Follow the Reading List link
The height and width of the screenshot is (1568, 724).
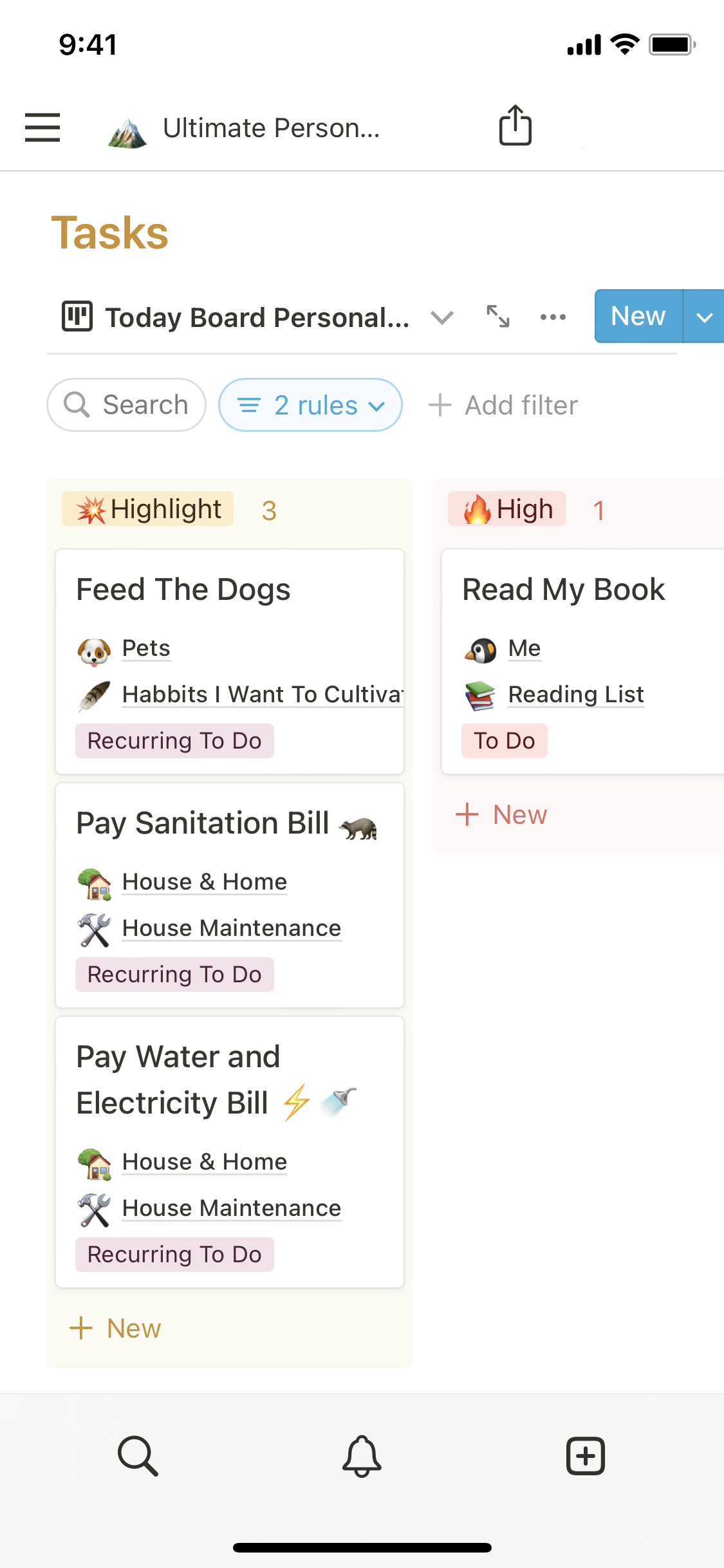[576, 695]
